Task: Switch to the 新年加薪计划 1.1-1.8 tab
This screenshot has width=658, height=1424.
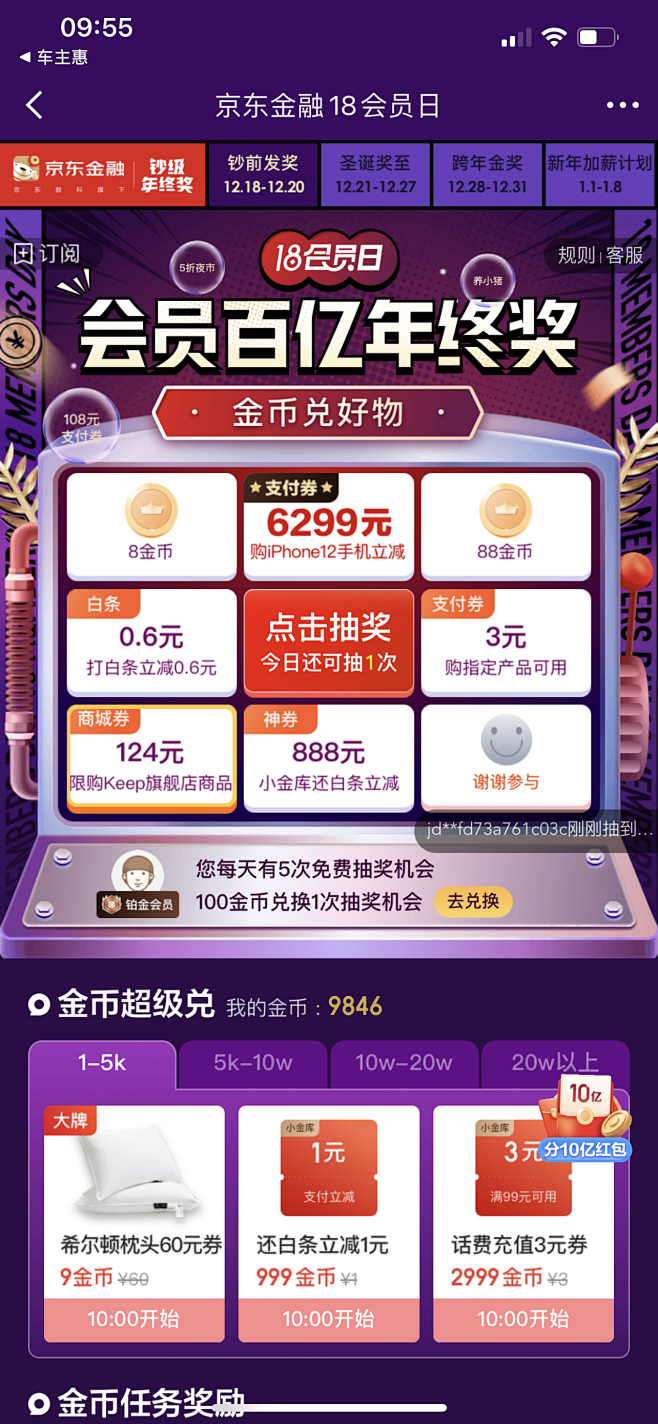Action: [599, 174]
